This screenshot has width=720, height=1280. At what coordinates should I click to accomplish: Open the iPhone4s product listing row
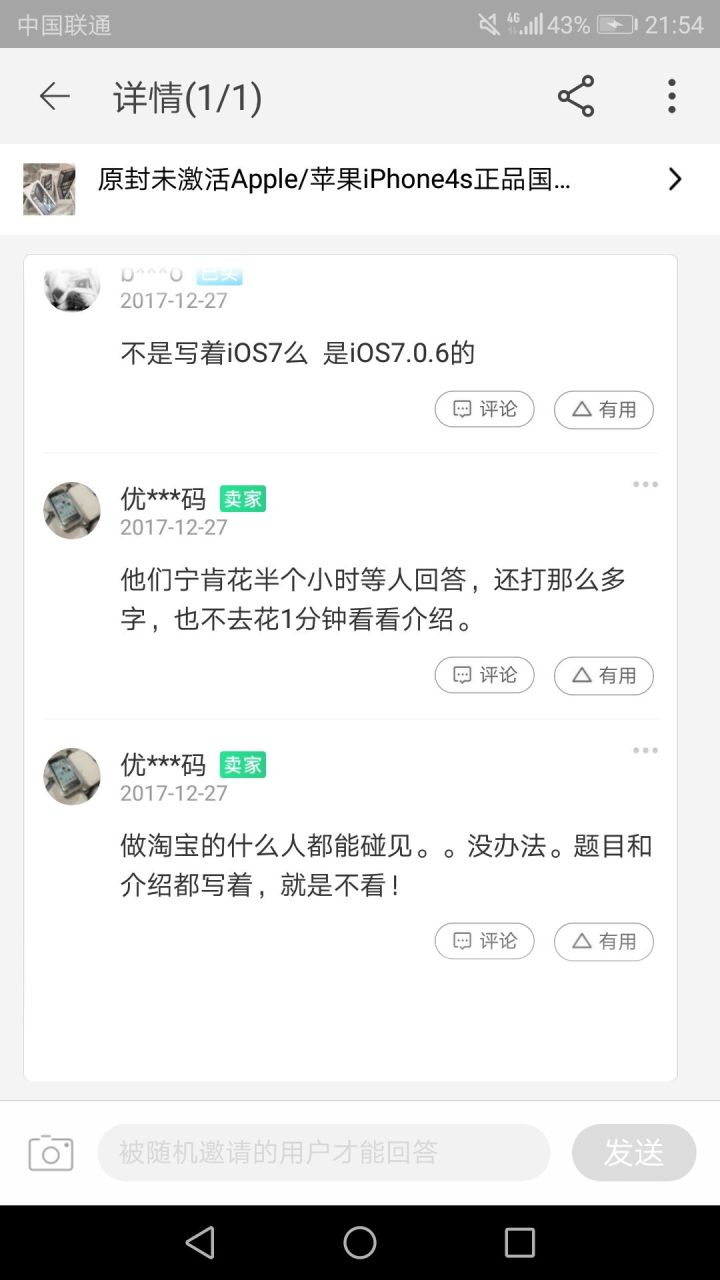[360, 180]
